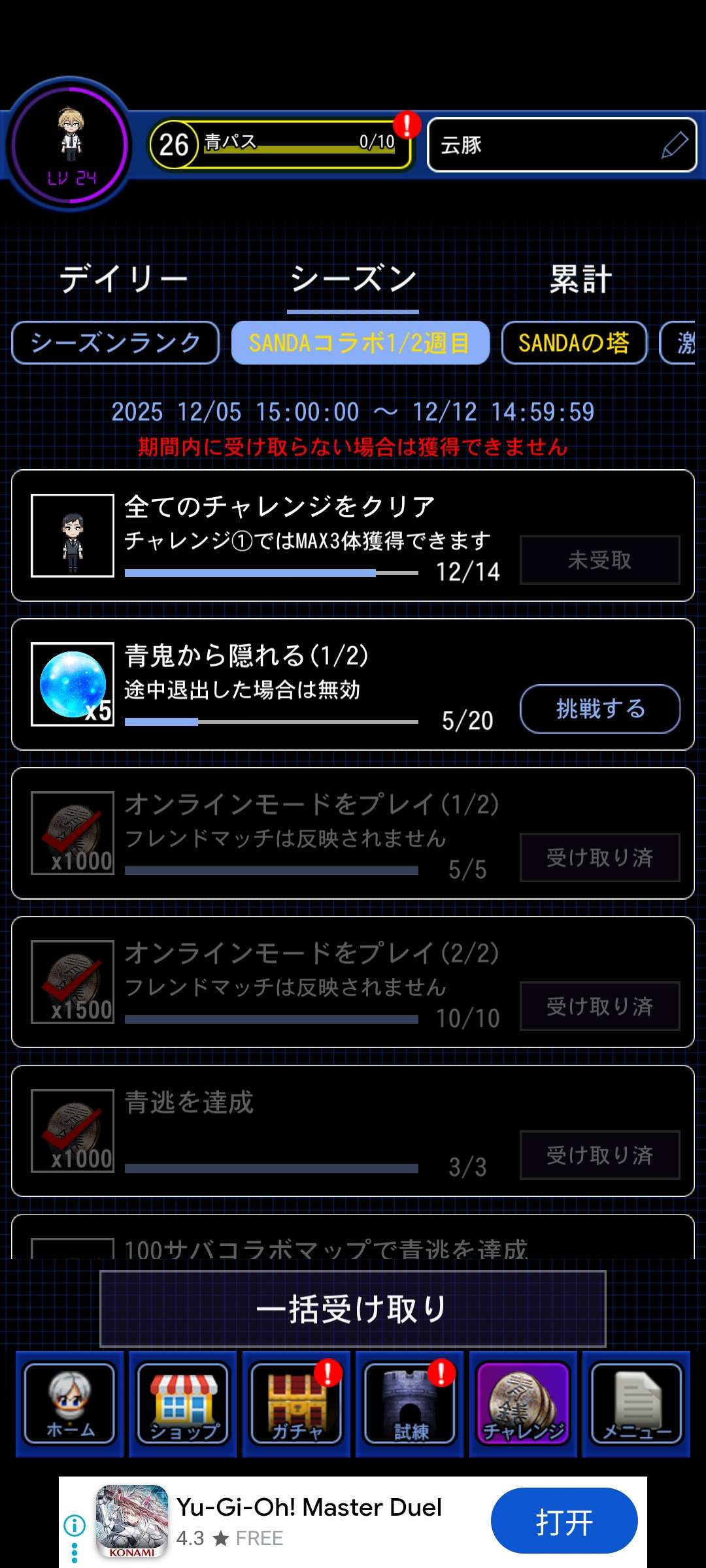The image size is (706, 1568).
Task: Open the Yu-Gi-Oh! Master Duel ad via 打开
Action: [563, 1522]
